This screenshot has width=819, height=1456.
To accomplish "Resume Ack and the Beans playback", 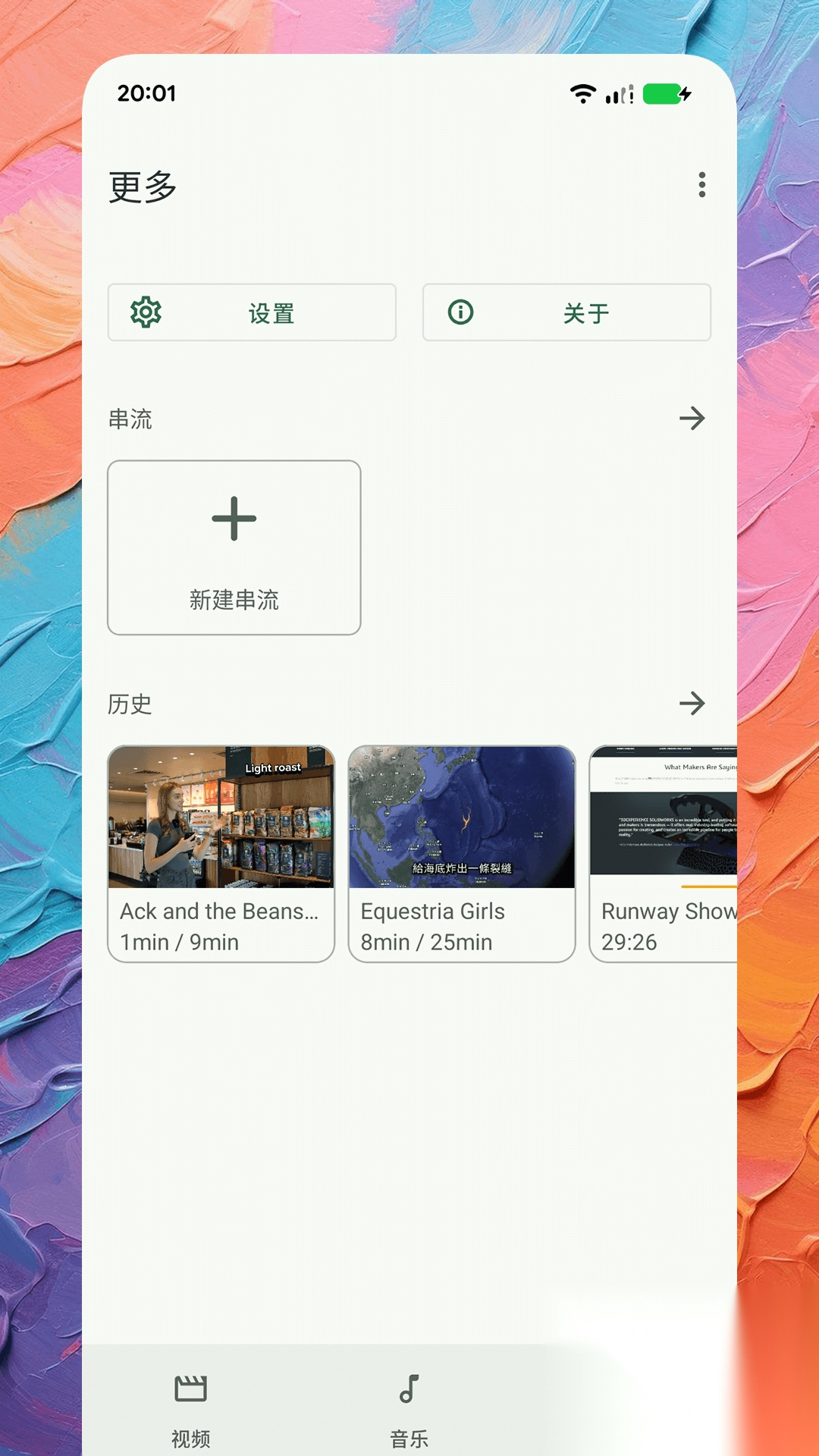I will click(221, 819).
